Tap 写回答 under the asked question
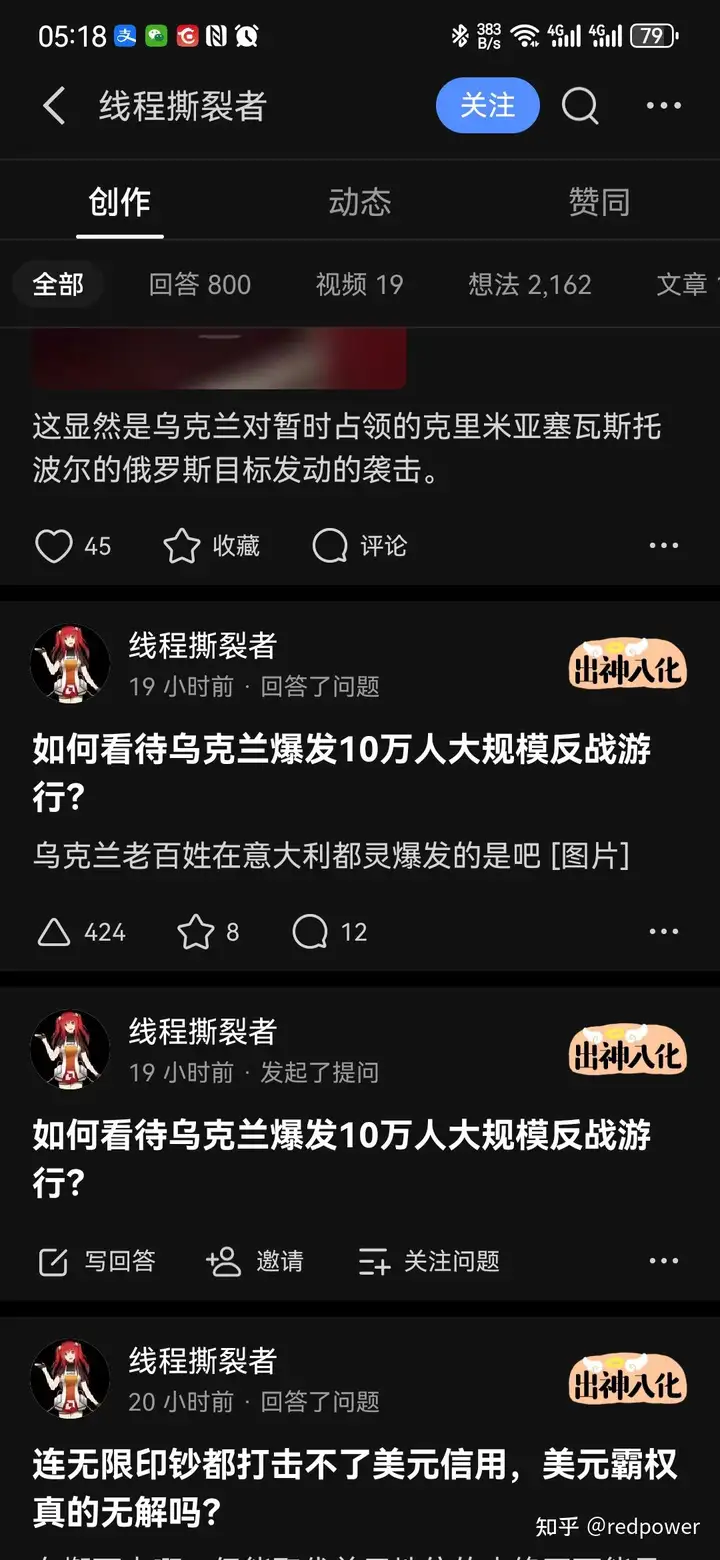The height and width of the screenshot is (1560, 720). click(97, 1262)
